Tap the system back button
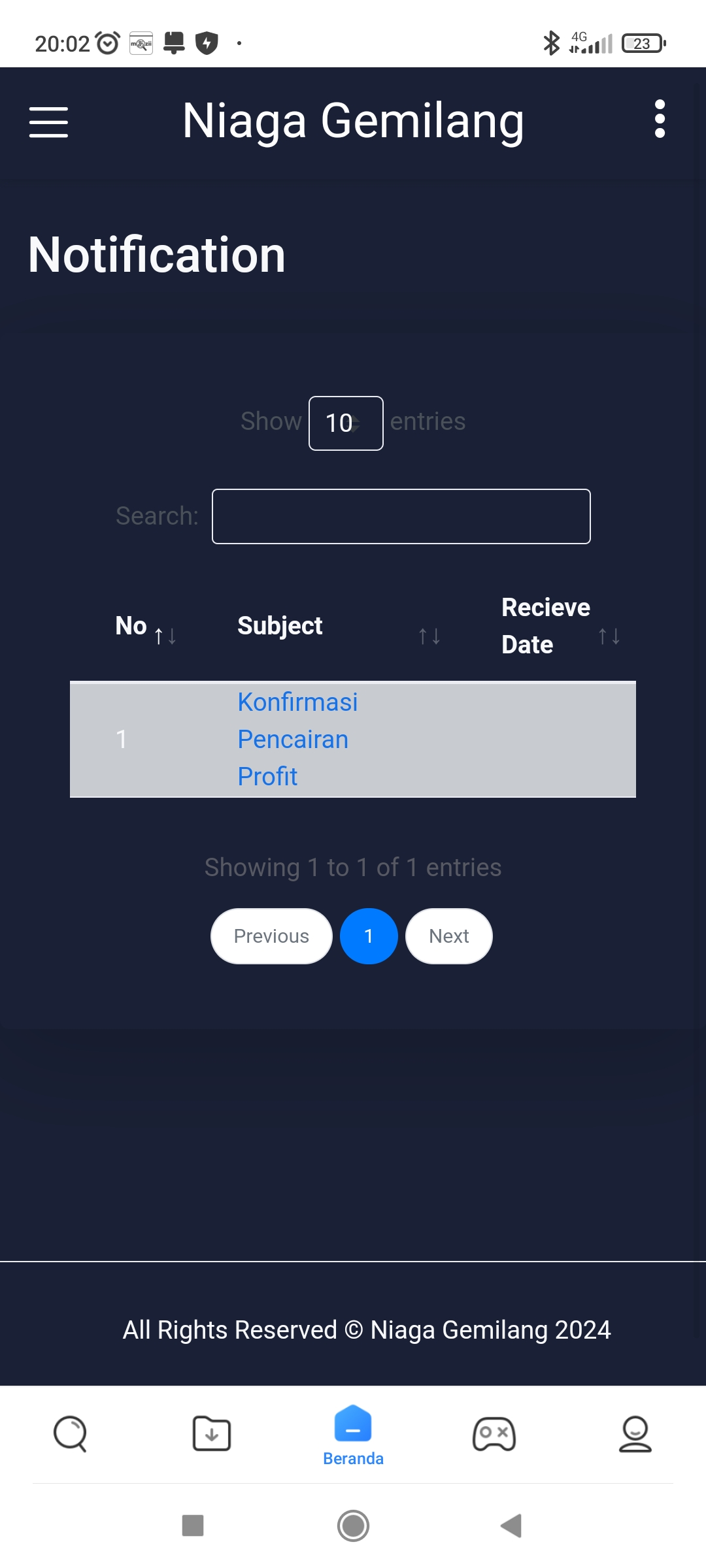This screenshot has height=1568, width=706. click(511, 1526)
